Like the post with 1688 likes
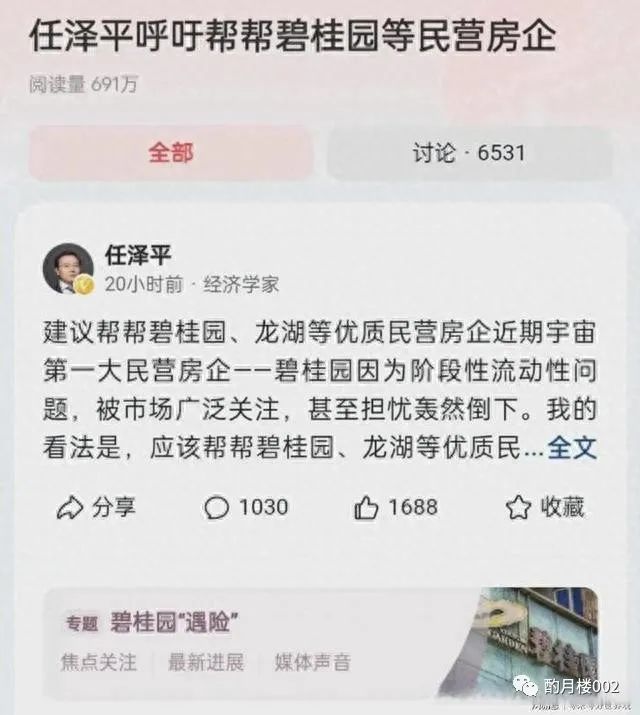Viewport: 640px width, 715px height. click(x=396, y=507)
